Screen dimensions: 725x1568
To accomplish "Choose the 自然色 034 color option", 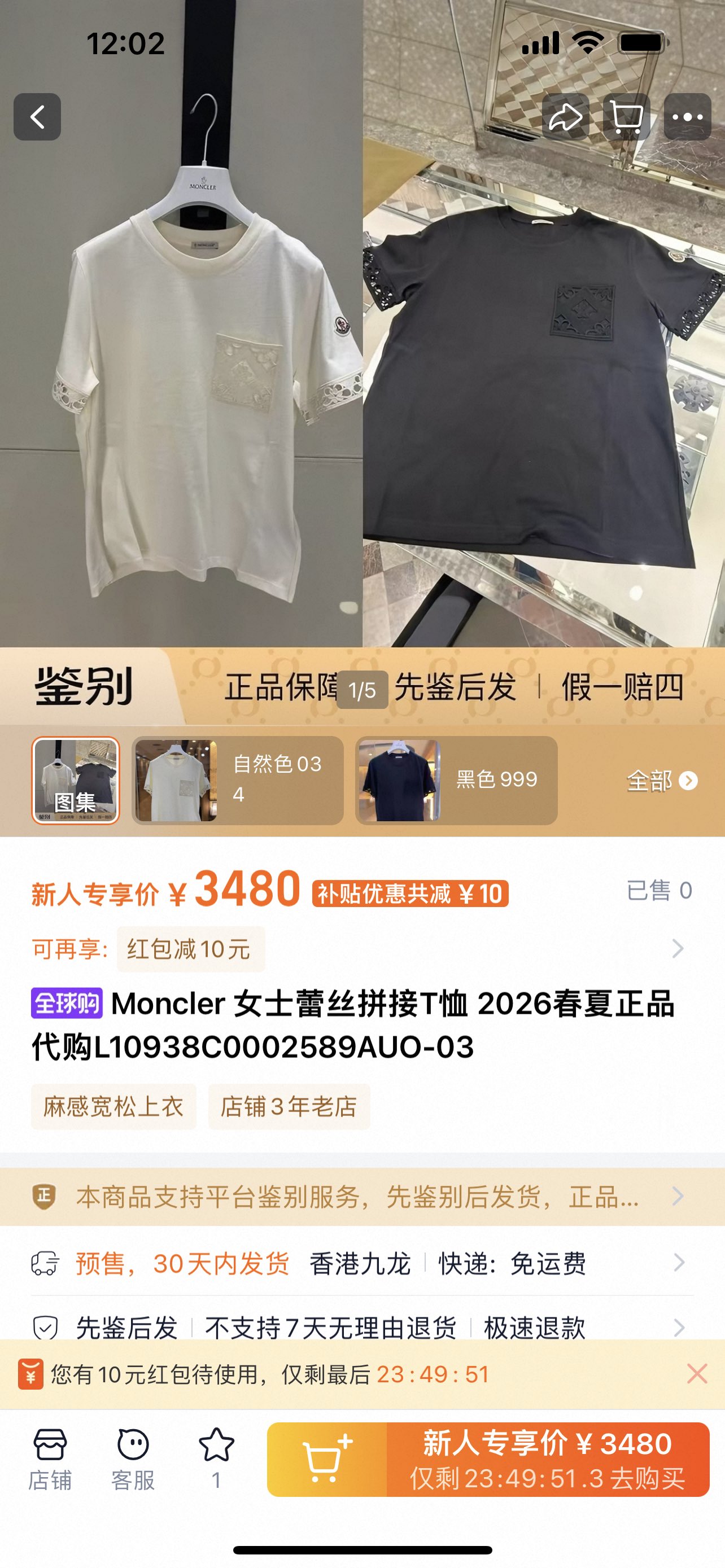I will point(237,781).
